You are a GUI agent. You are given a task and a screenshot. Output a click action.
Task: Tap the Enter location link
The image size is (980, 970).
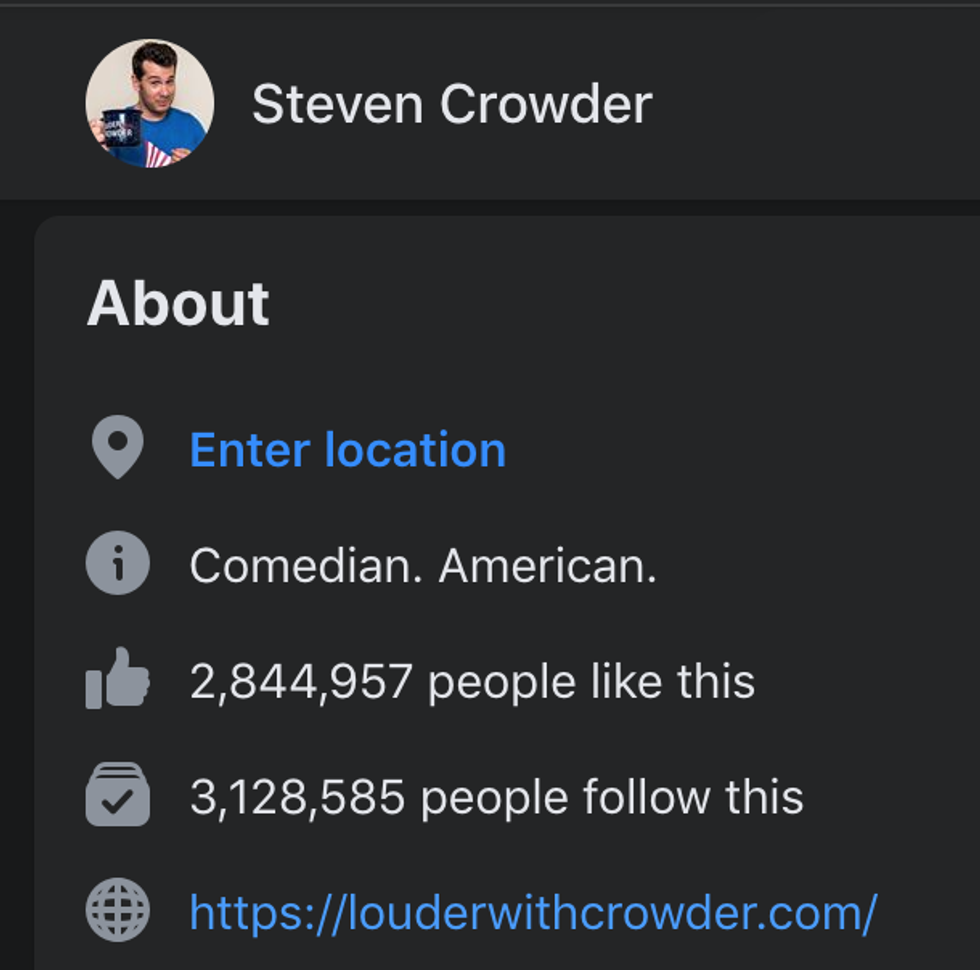(347, 450)
